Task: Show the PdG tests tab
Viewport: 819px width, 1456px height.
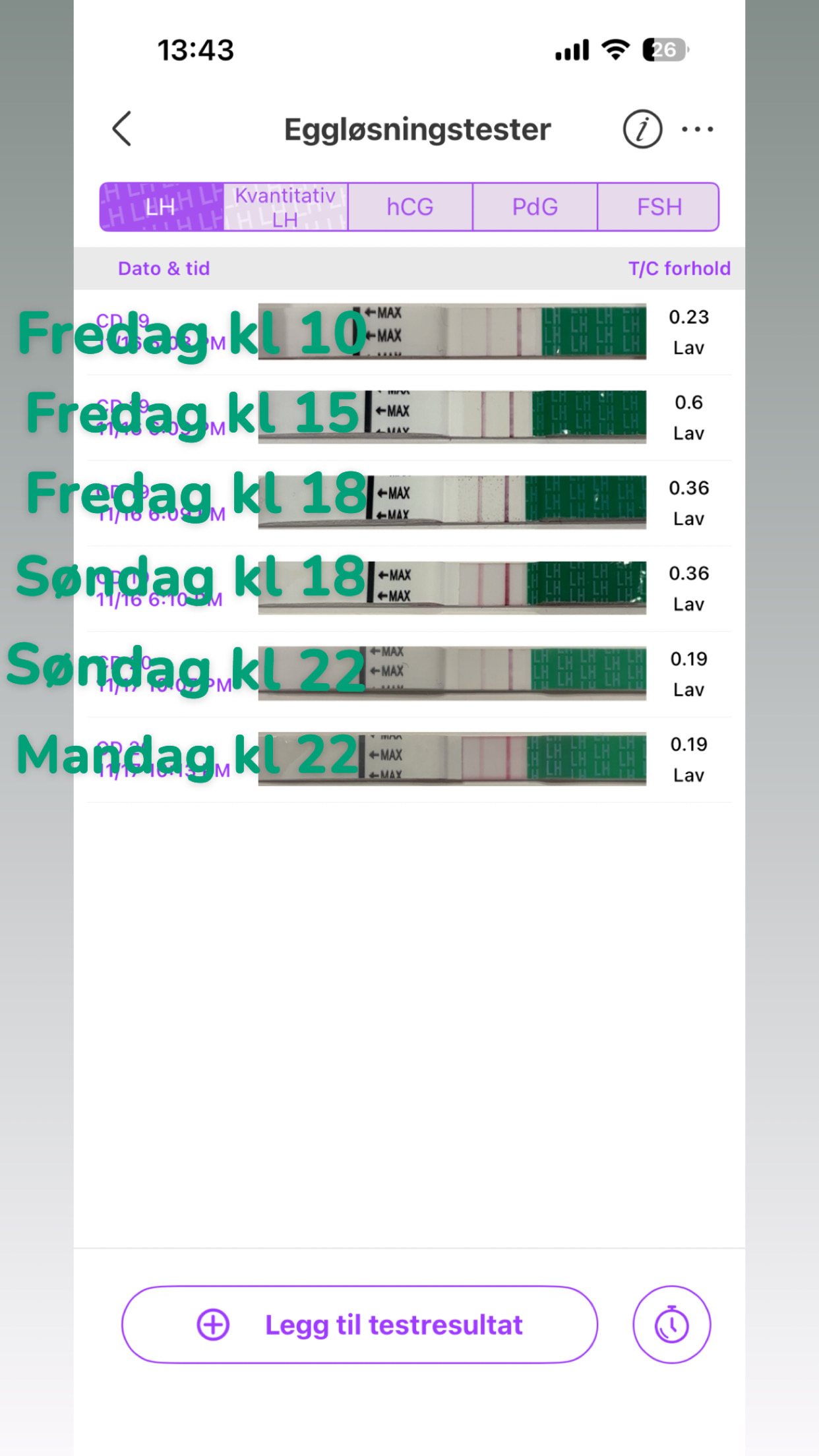Action: tap(535, 207)
